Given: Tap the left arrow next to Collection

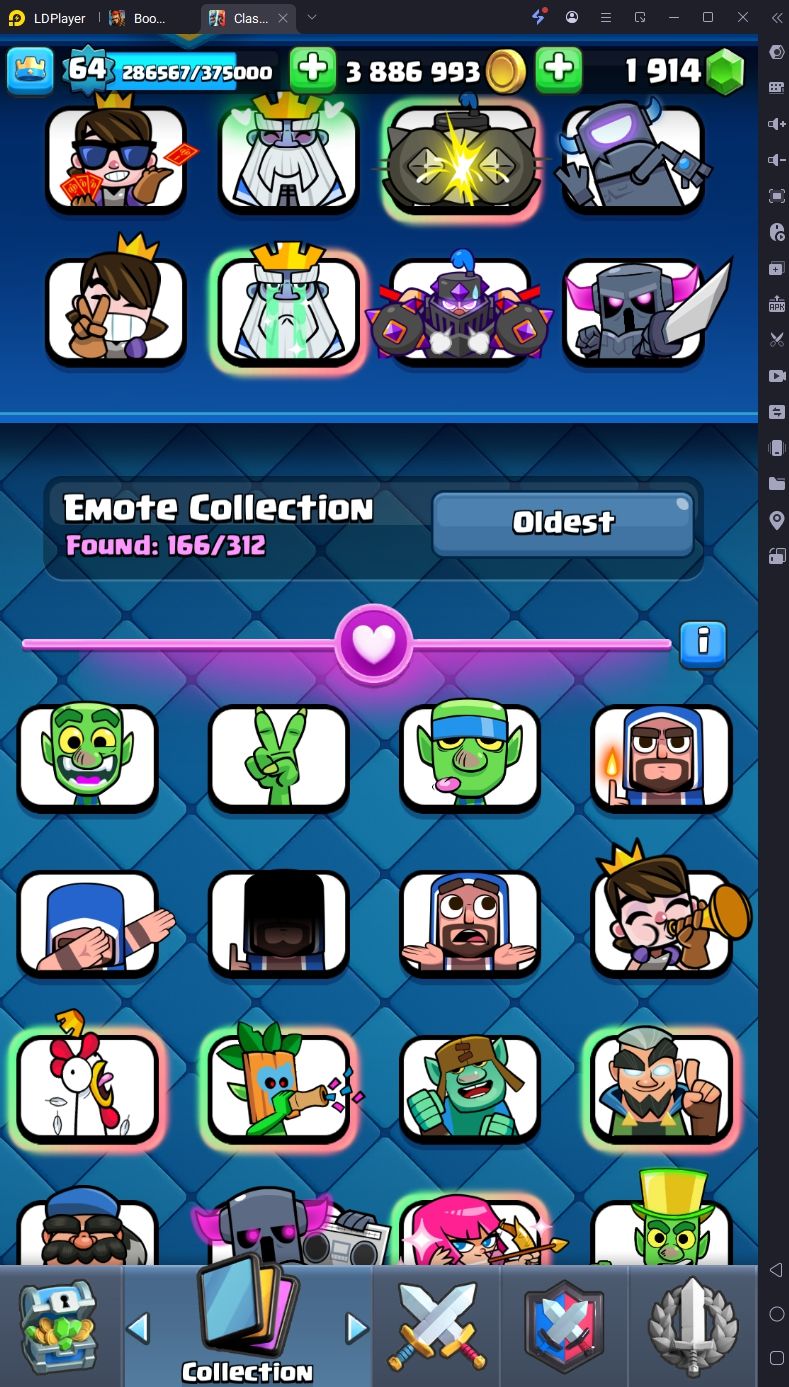Looking at the screenshot, I should pyautogui.click(x=138, y=1328).
